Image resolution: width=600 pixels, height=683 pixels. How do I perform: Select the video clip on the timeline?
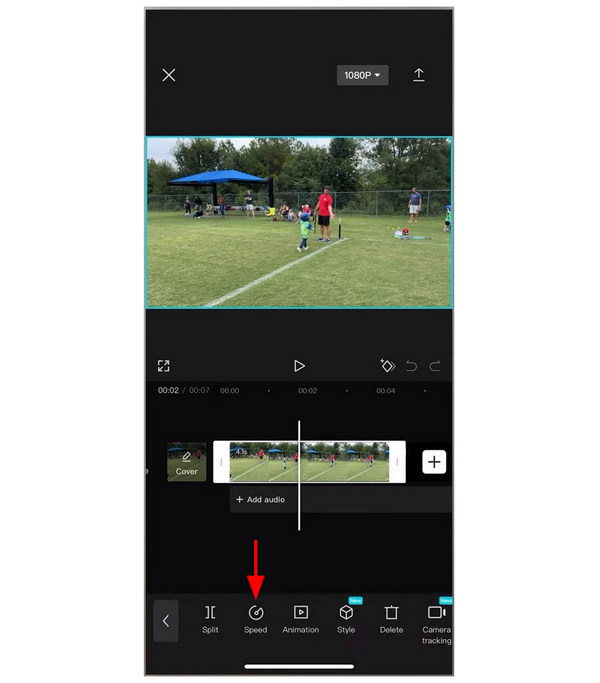[340, 462]
